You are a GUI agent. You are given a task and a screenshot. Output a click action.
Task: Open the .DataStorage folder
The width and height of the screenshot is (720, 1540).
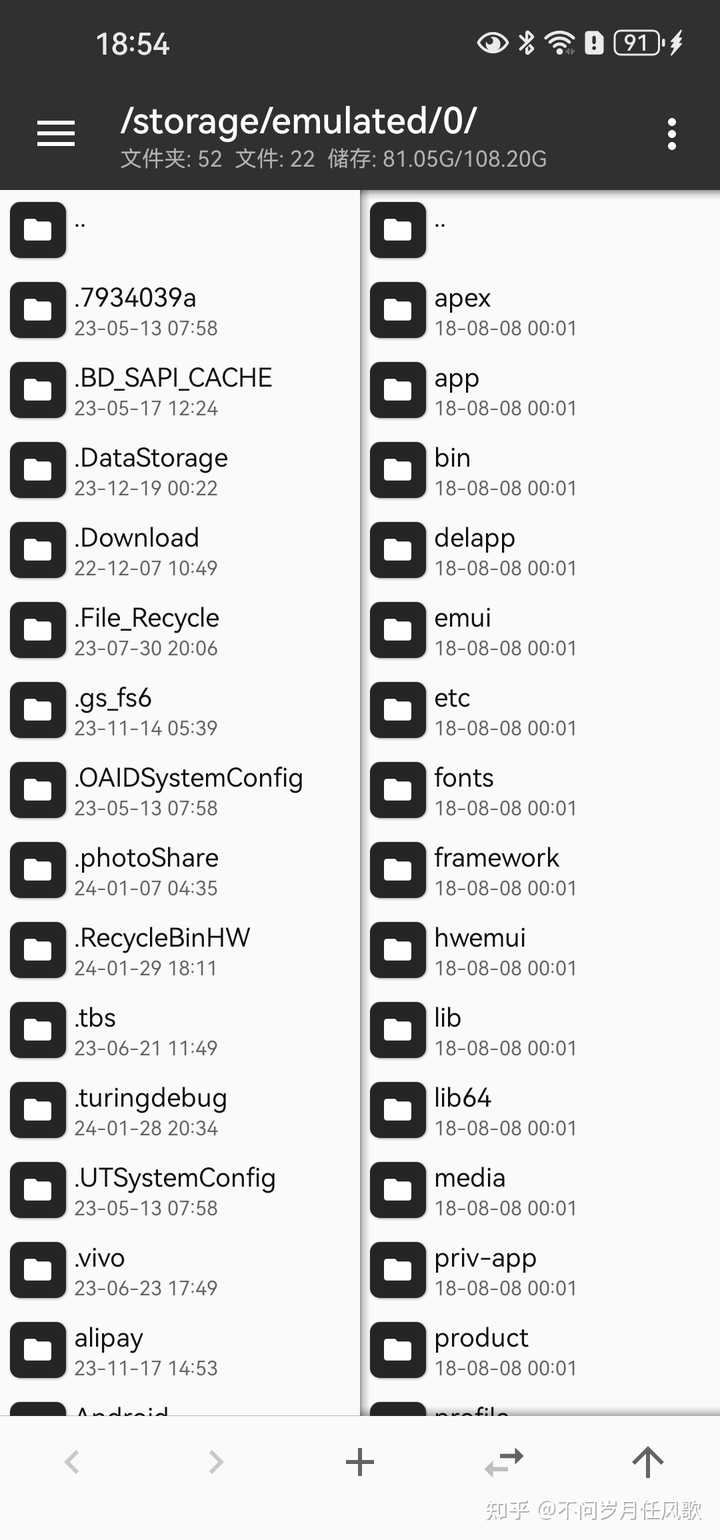[x=150, y=470]
